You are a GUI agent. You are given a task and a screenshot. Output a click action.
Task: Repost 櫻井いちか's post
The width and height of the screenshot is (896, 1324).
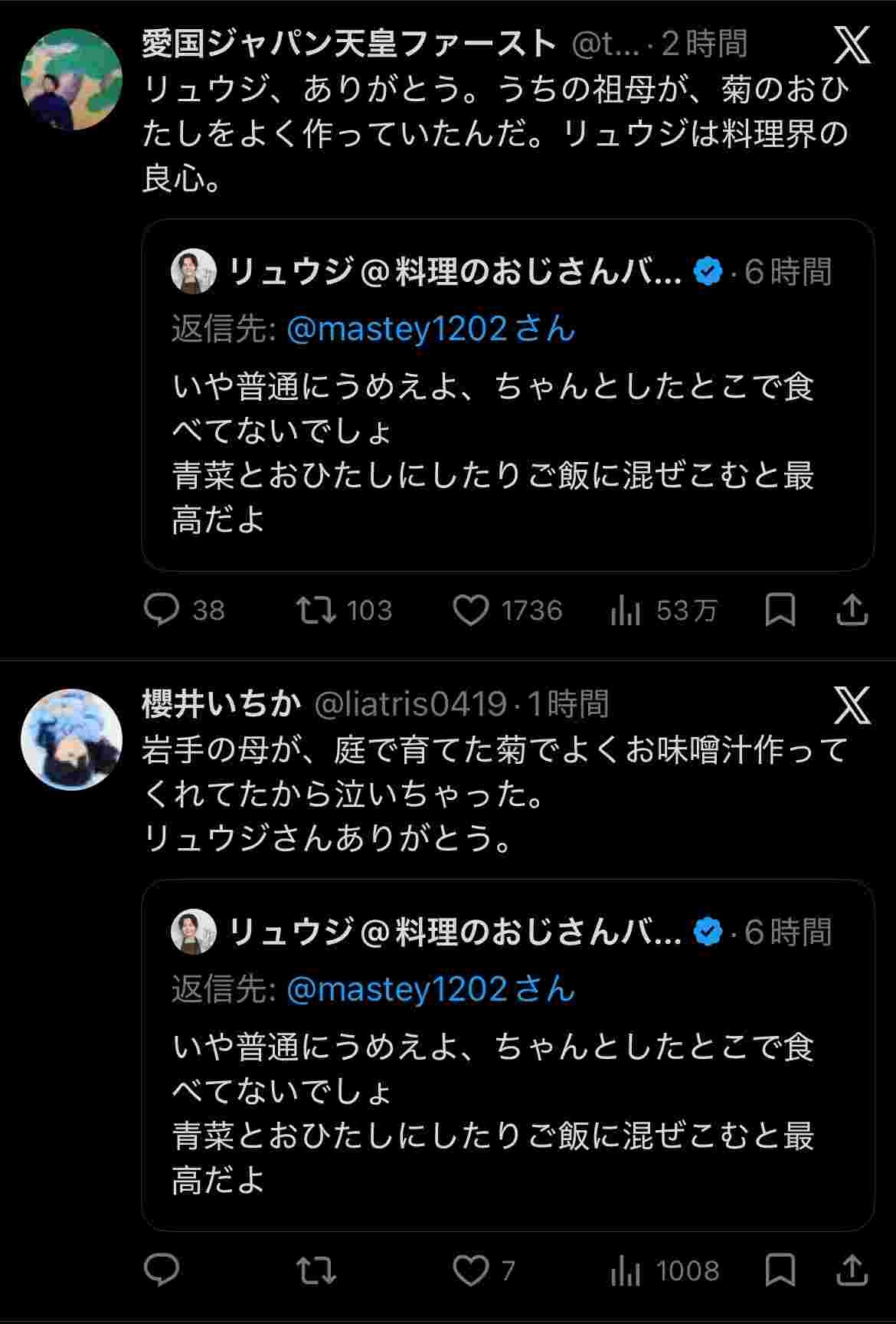(316, 1270)
